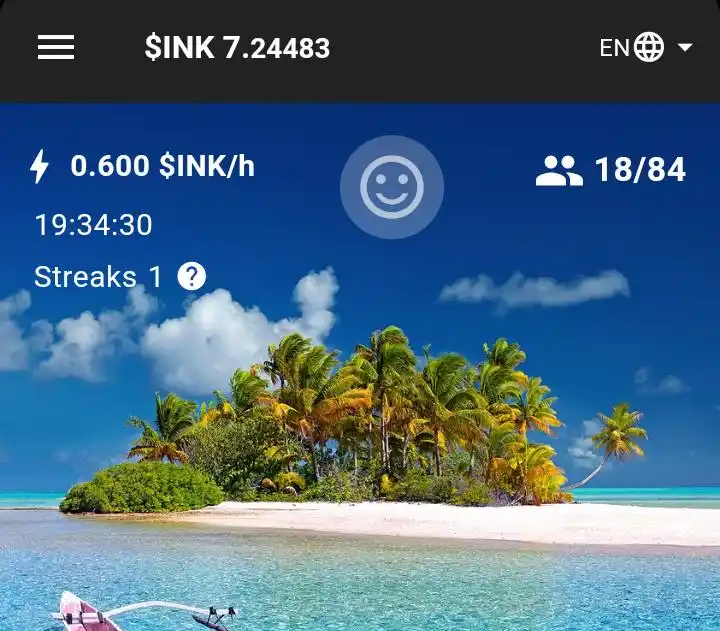Open the 18/84 team members icon
This screenshot has height=631, width=720.
[x=560, y=170]
